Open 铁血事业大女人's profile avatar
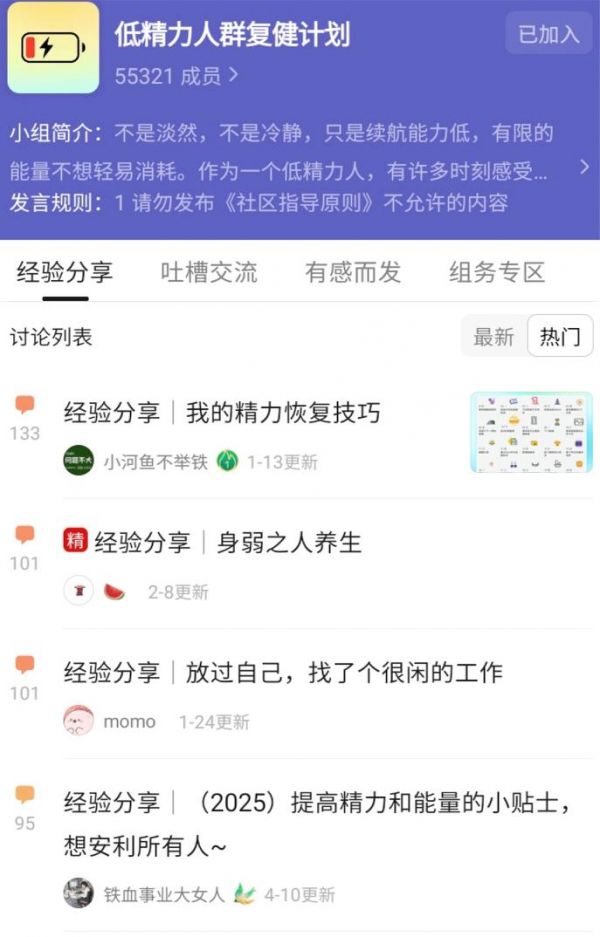Image resolution: width=600 pixels, height=937 pixels. [x=78, y=894]
